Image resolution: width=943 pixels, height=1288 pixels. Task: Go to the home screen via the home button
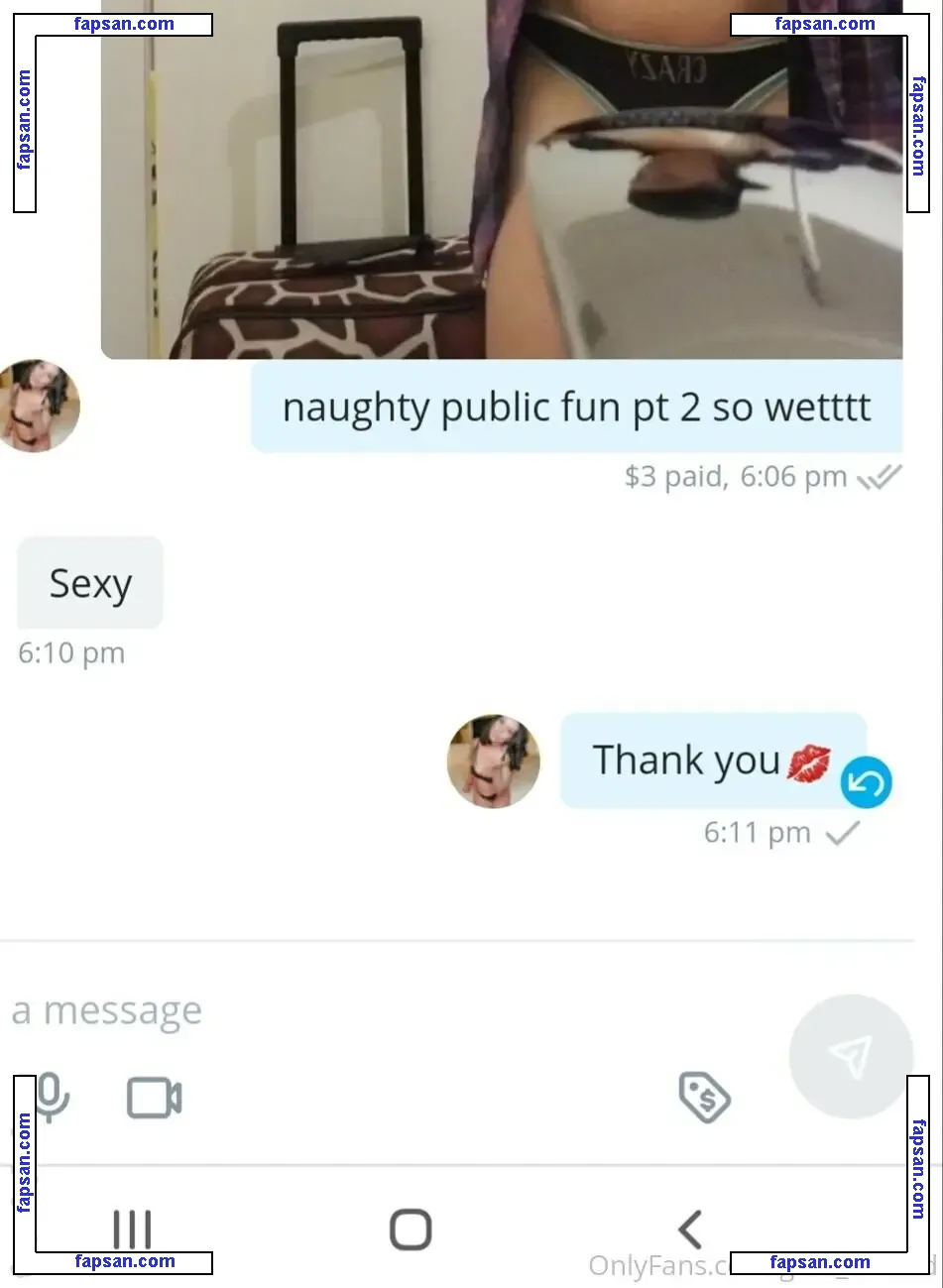point(411,1229)
